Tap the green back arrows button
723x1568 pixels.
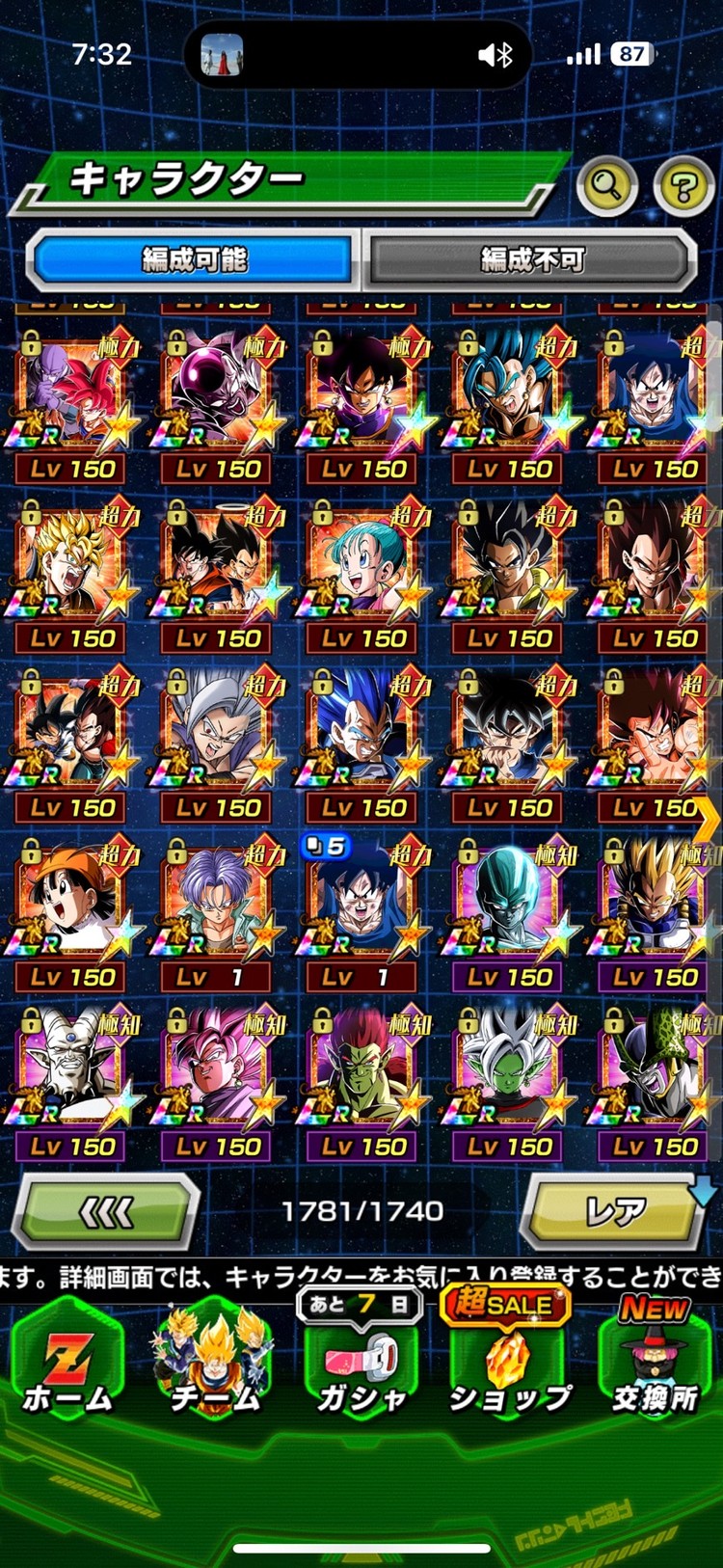(106, 1212)
